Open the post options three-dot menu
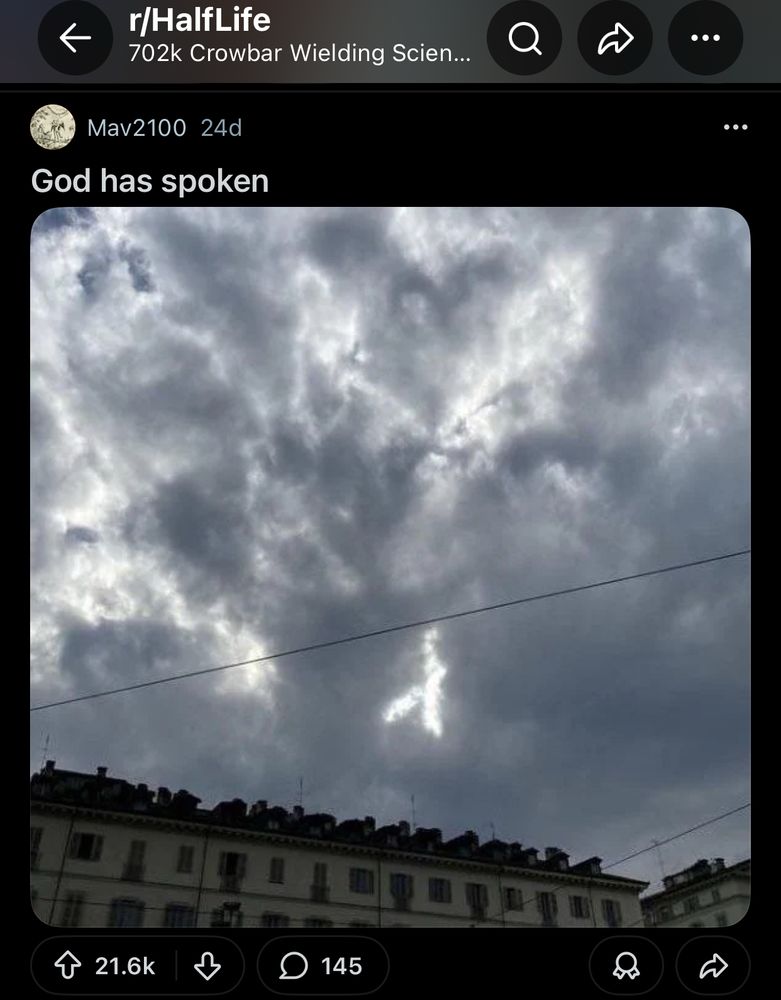Image resolution: width=781 pixels, height=1000 pixels. (x=735, y=127)
